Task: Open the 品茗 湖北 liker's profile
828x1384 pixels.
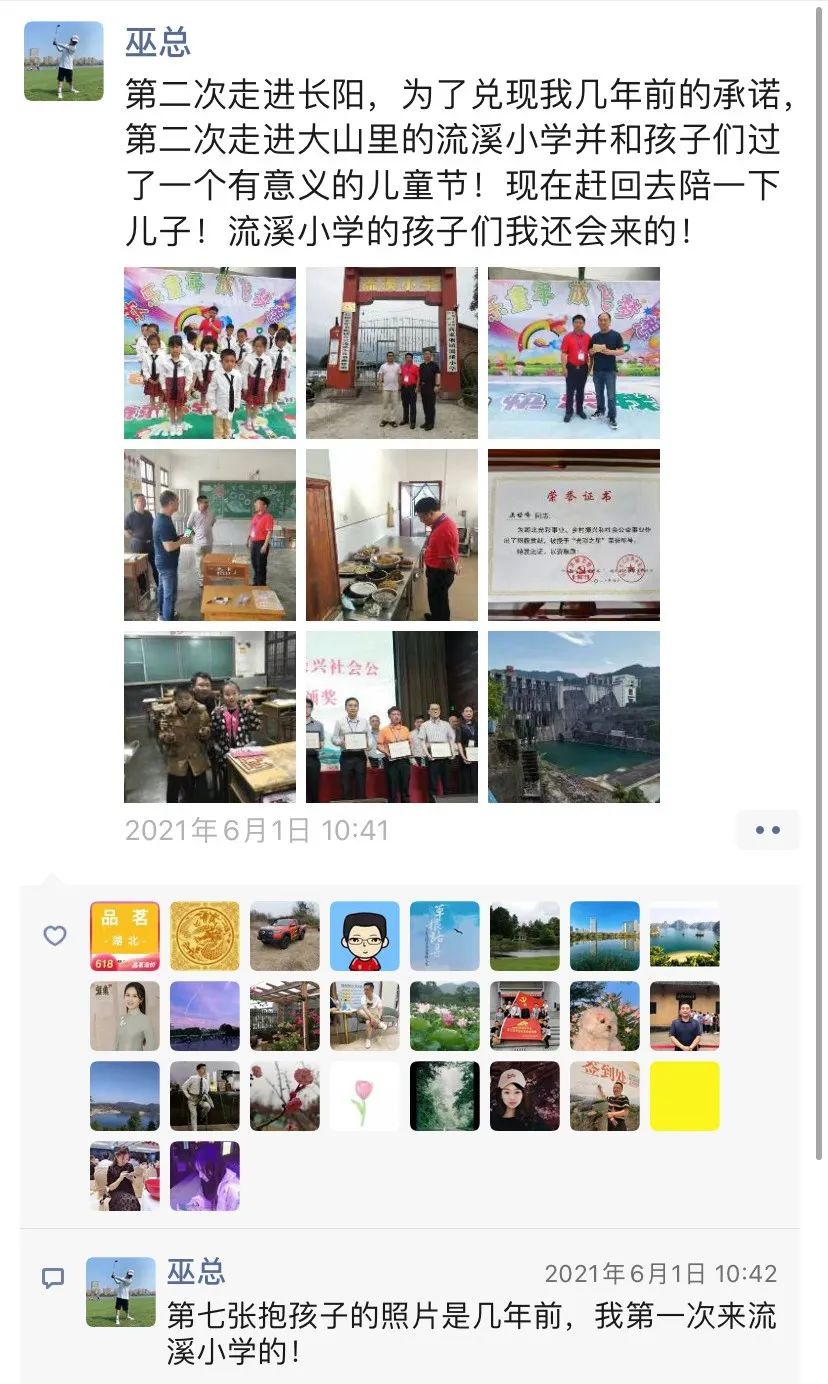Action: point(125,936)
